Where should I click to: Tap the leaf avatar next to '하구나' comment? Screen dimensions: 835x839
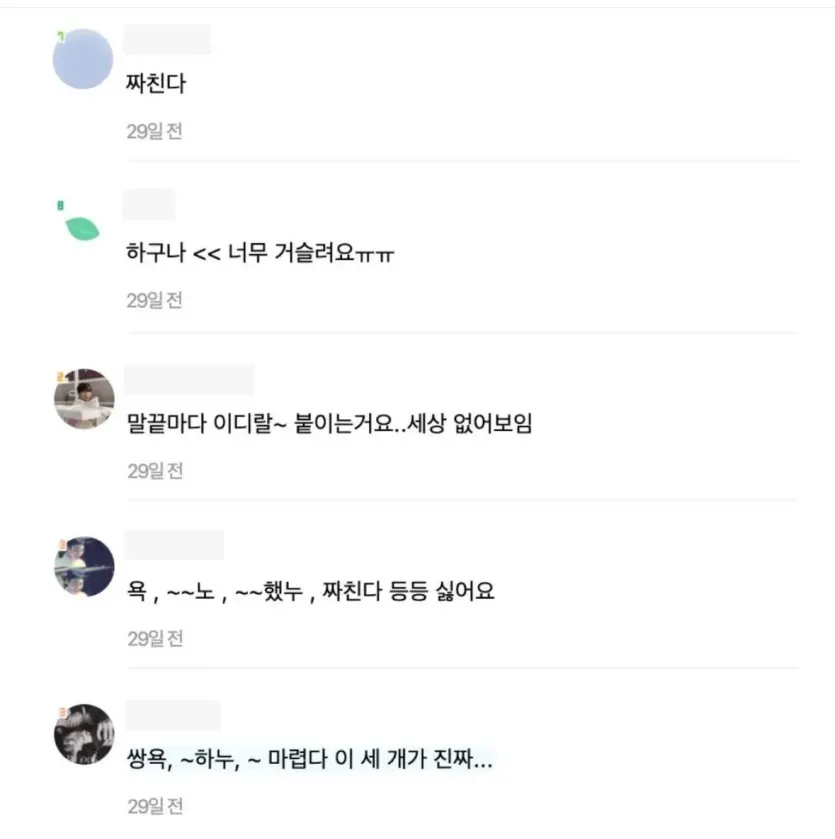[x=82, y=228]
